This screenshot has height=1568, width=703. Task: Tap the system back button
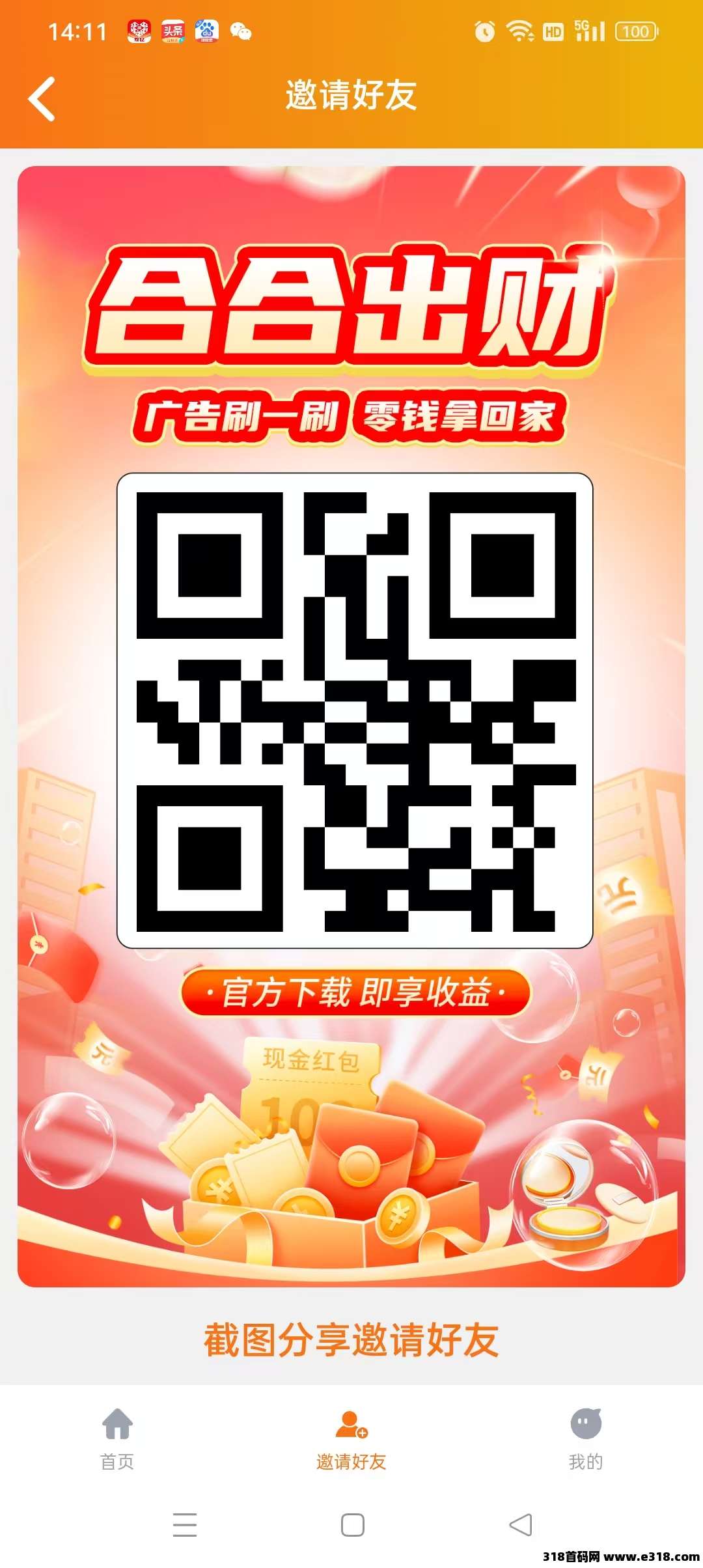pyautogui.click(x=520, y=1524)
